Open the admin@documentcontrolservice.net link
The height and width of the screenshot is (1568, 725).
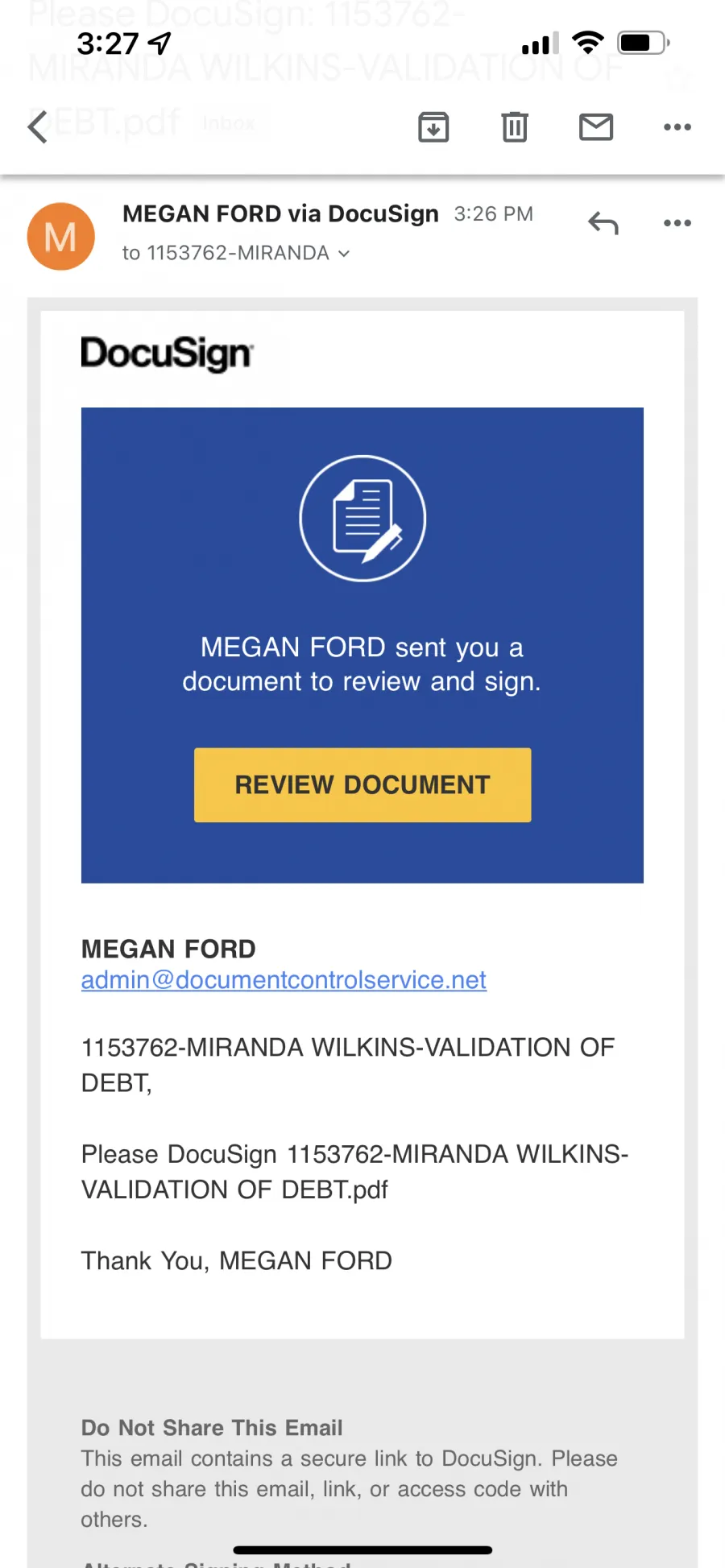tap(284, 980)
